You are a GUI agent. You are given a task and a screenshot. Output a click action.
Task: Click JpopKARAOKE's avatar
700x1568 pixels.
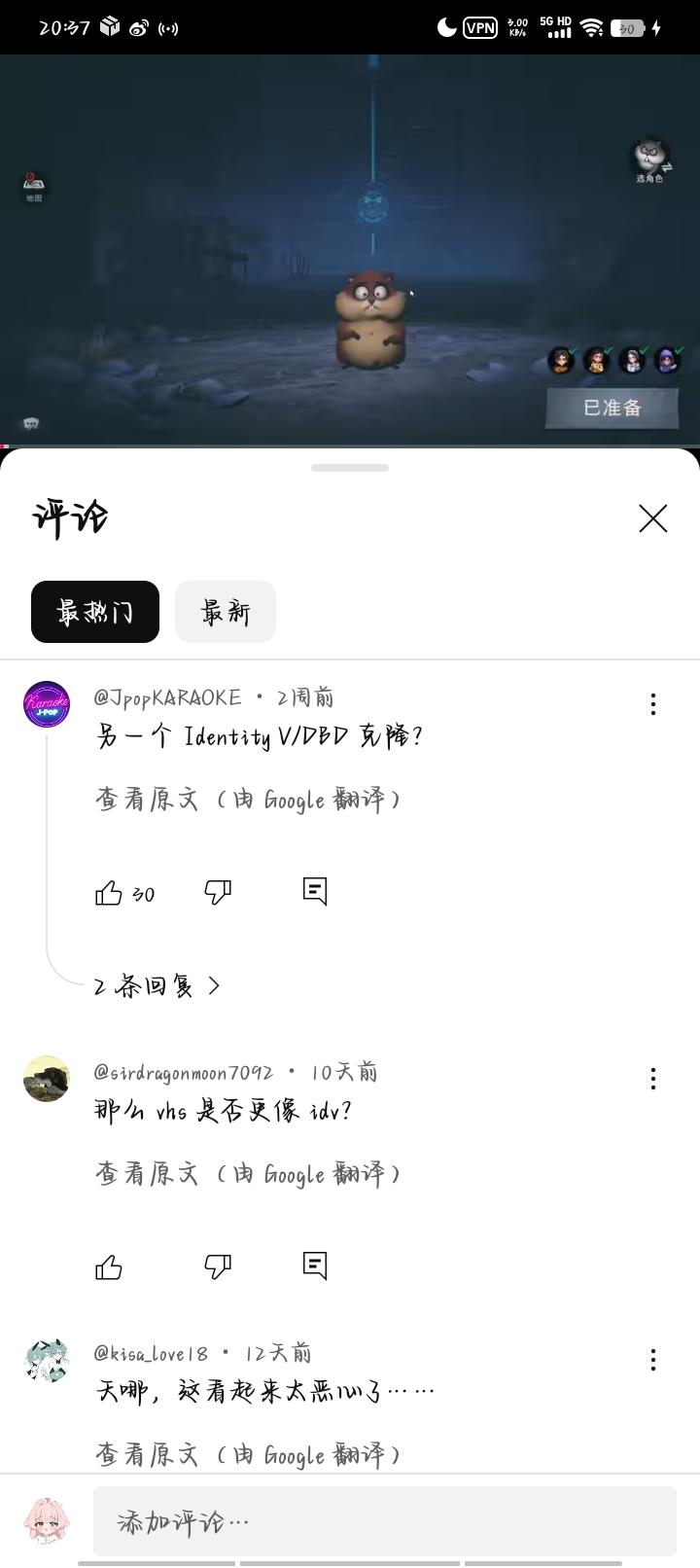click(x=46, y=704)
